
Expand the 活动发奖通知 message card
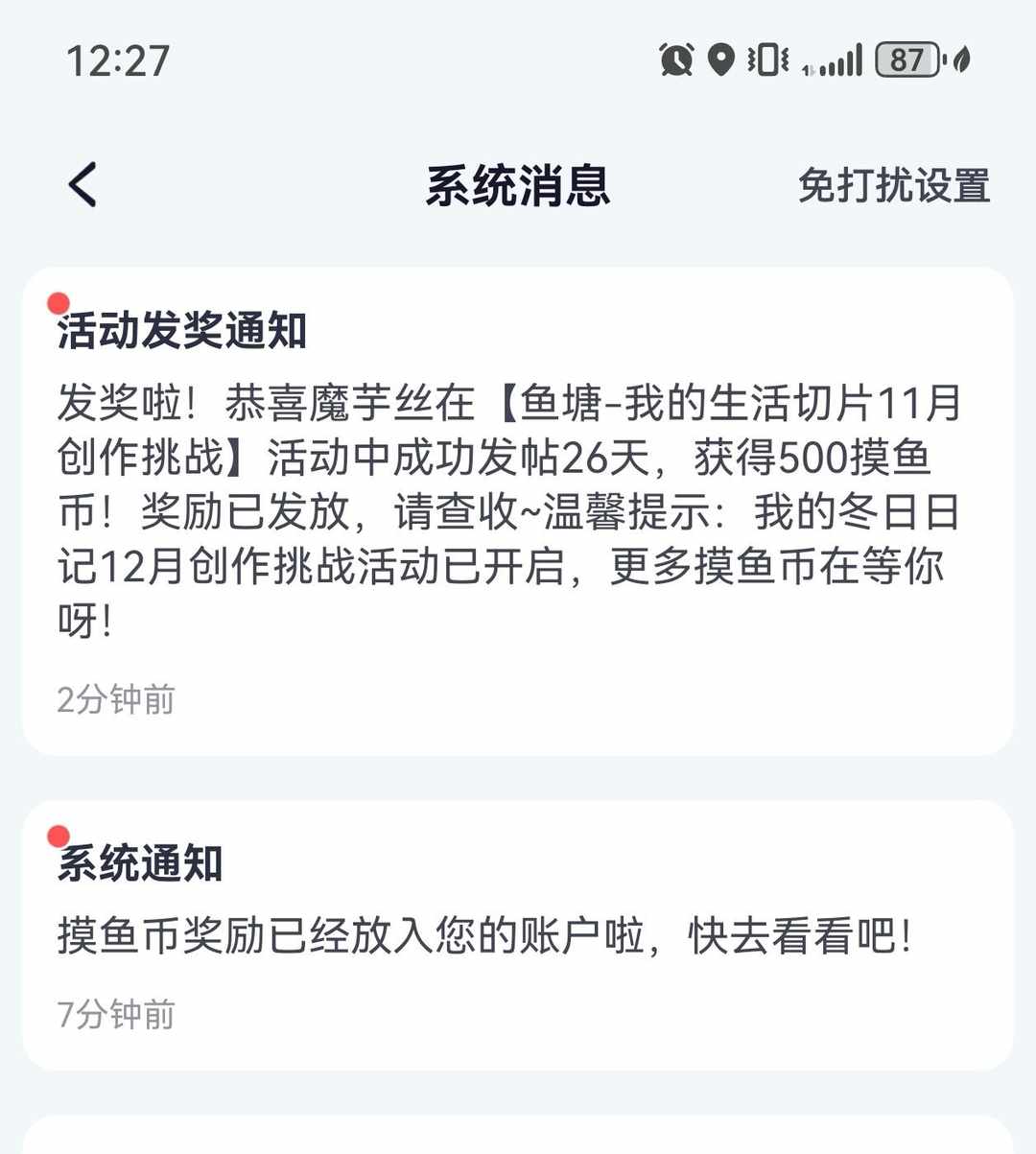point(518,499)
